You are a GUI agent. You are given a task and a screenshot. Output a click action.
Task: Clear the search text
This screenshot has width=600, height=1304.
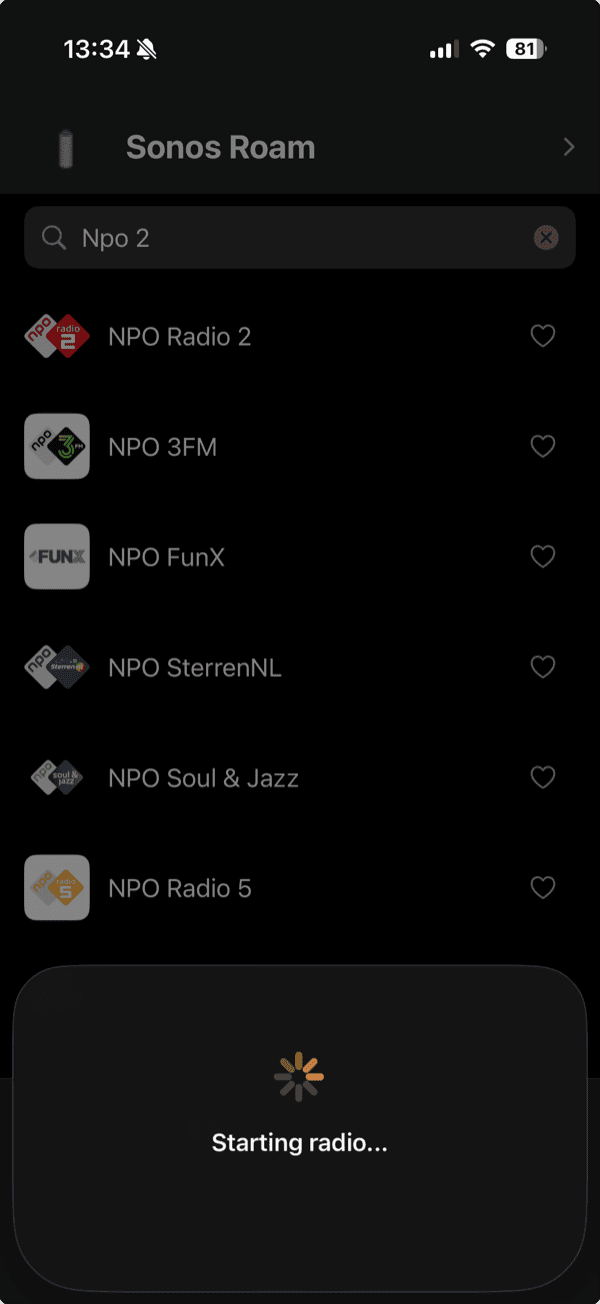click(545, 238)
